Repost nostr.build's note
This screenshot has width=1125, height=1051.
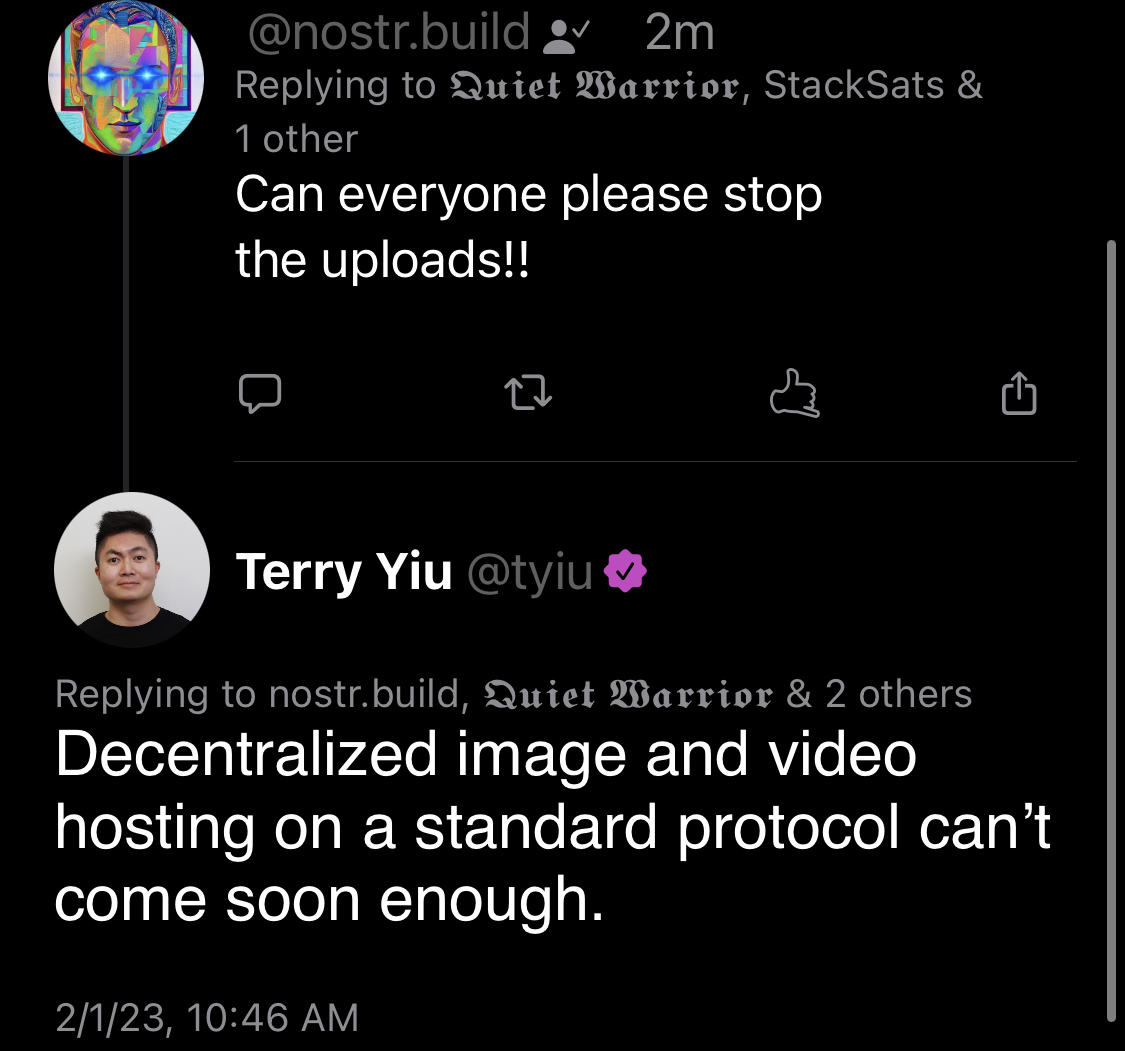point(529,393)
